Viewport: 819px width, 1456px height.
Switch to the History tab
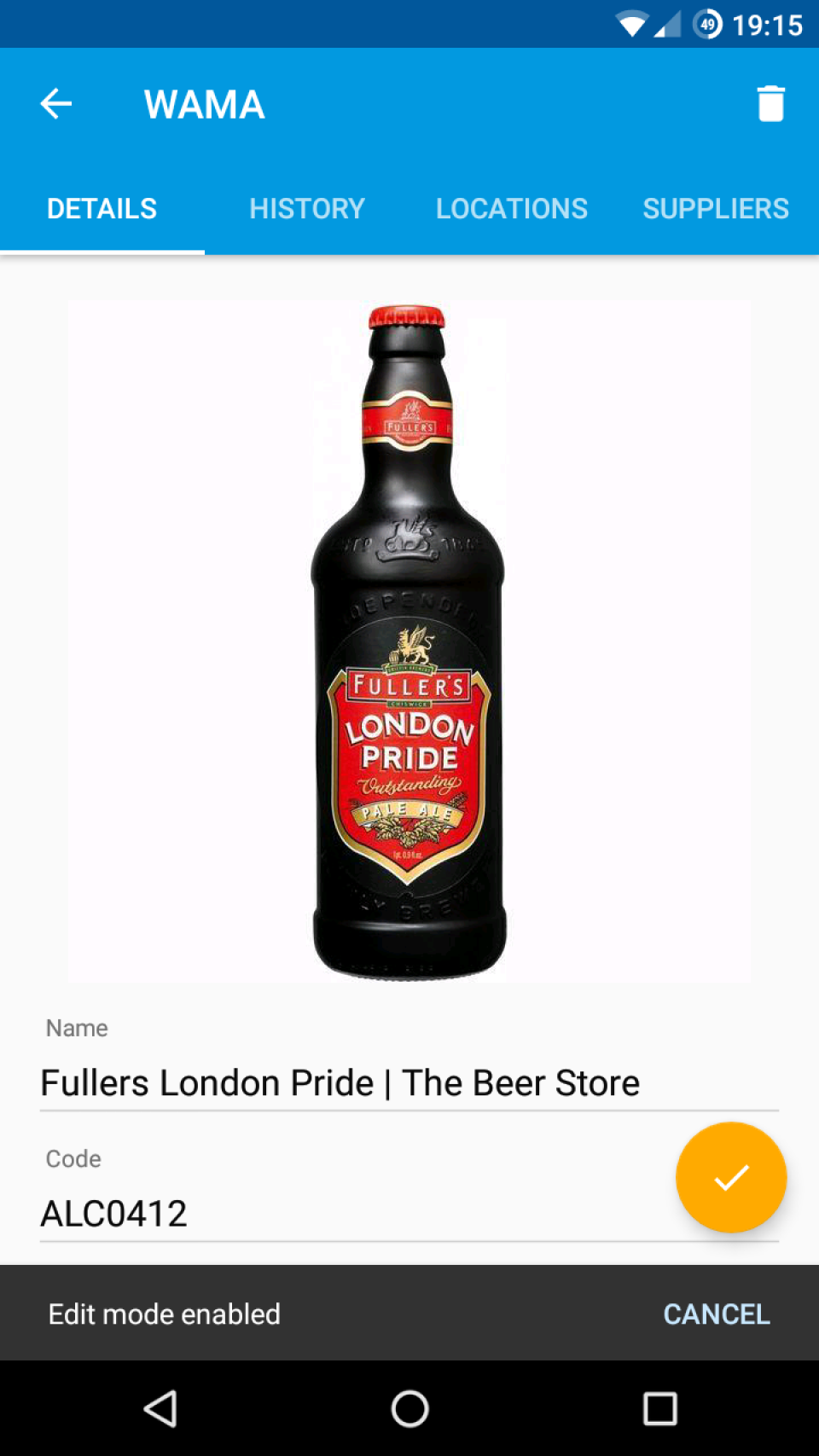(307, 209)
